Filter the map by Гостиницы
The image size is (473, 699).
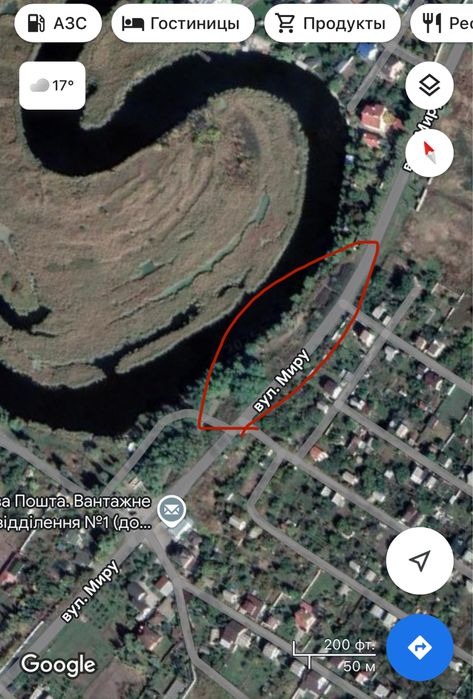[183, 23]
